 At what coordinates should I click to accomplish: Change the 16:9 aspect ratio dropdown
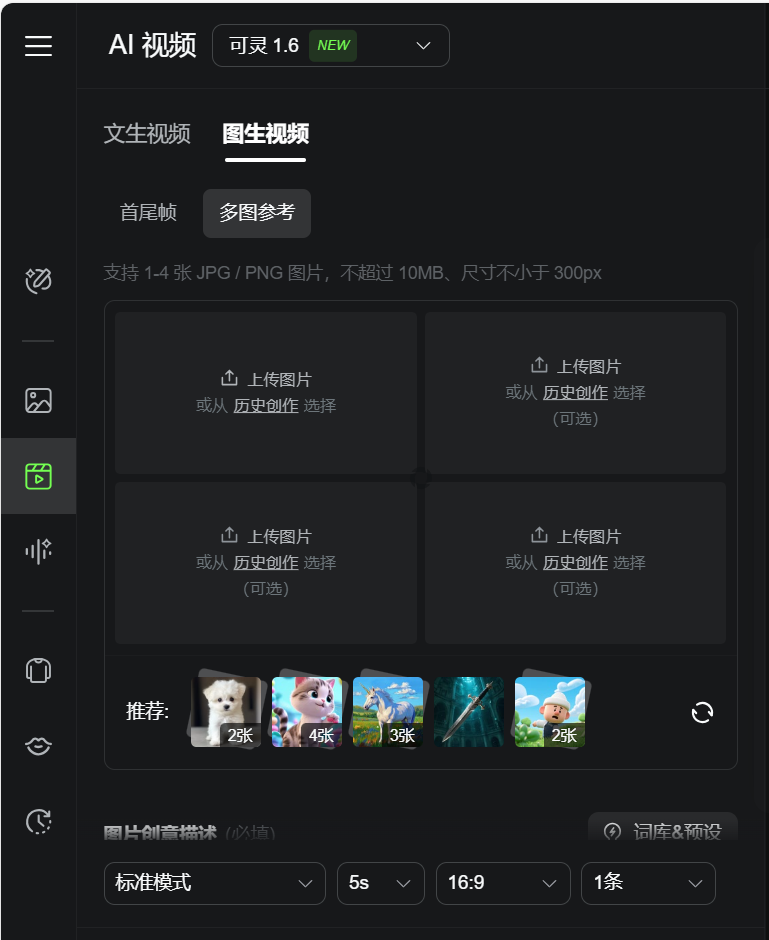tap(502, 883)
